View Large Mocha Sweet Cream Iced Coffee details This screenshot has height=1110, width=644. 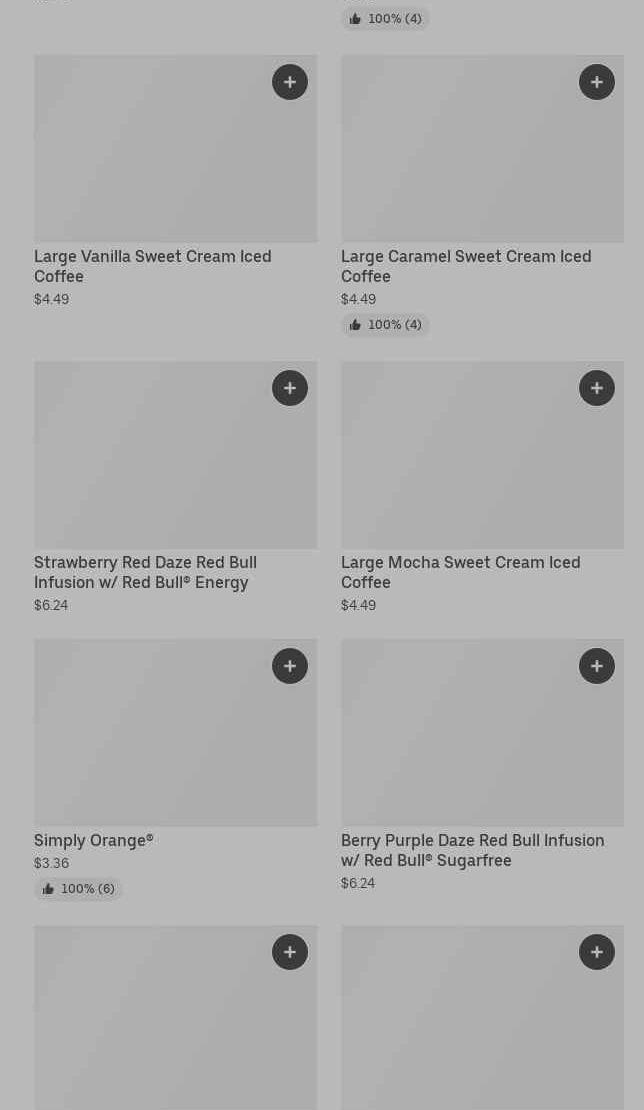coord(460,572)
